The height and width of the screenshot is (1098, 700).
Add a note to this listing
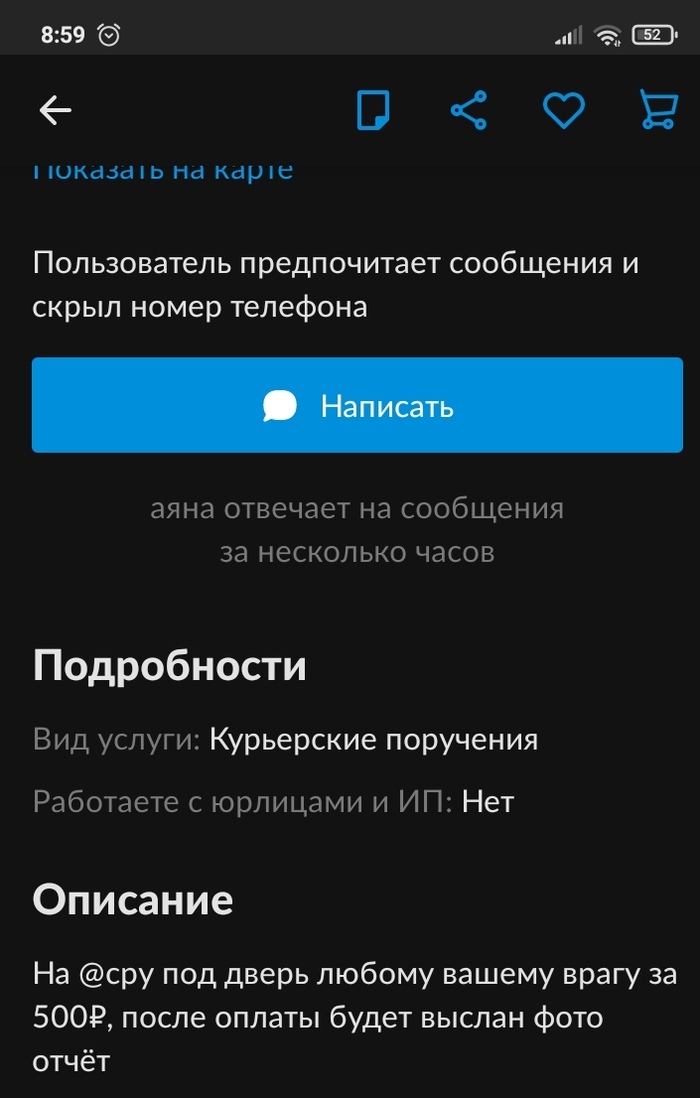coord(373,110)
